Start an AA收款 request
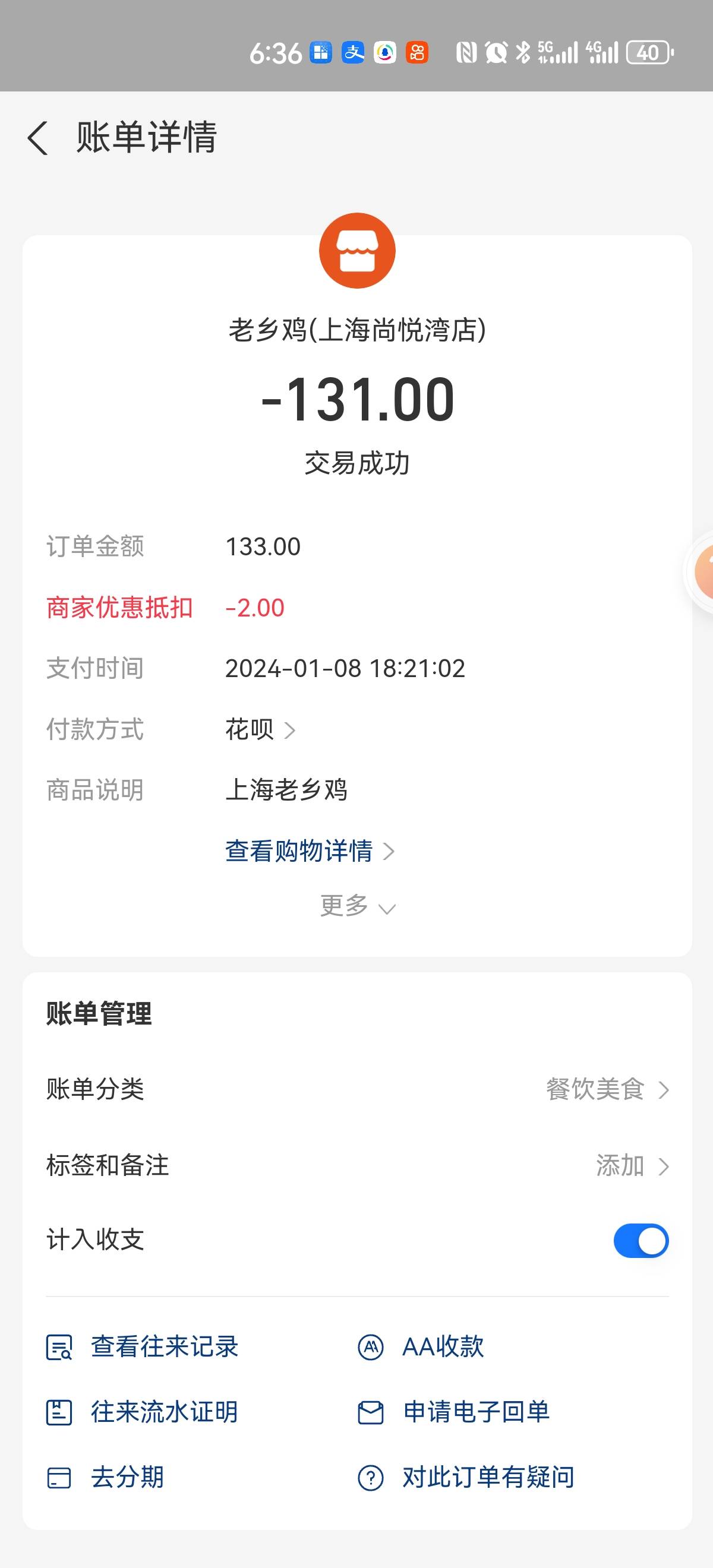This screenshot has width=713, height=1568. 420,1346
